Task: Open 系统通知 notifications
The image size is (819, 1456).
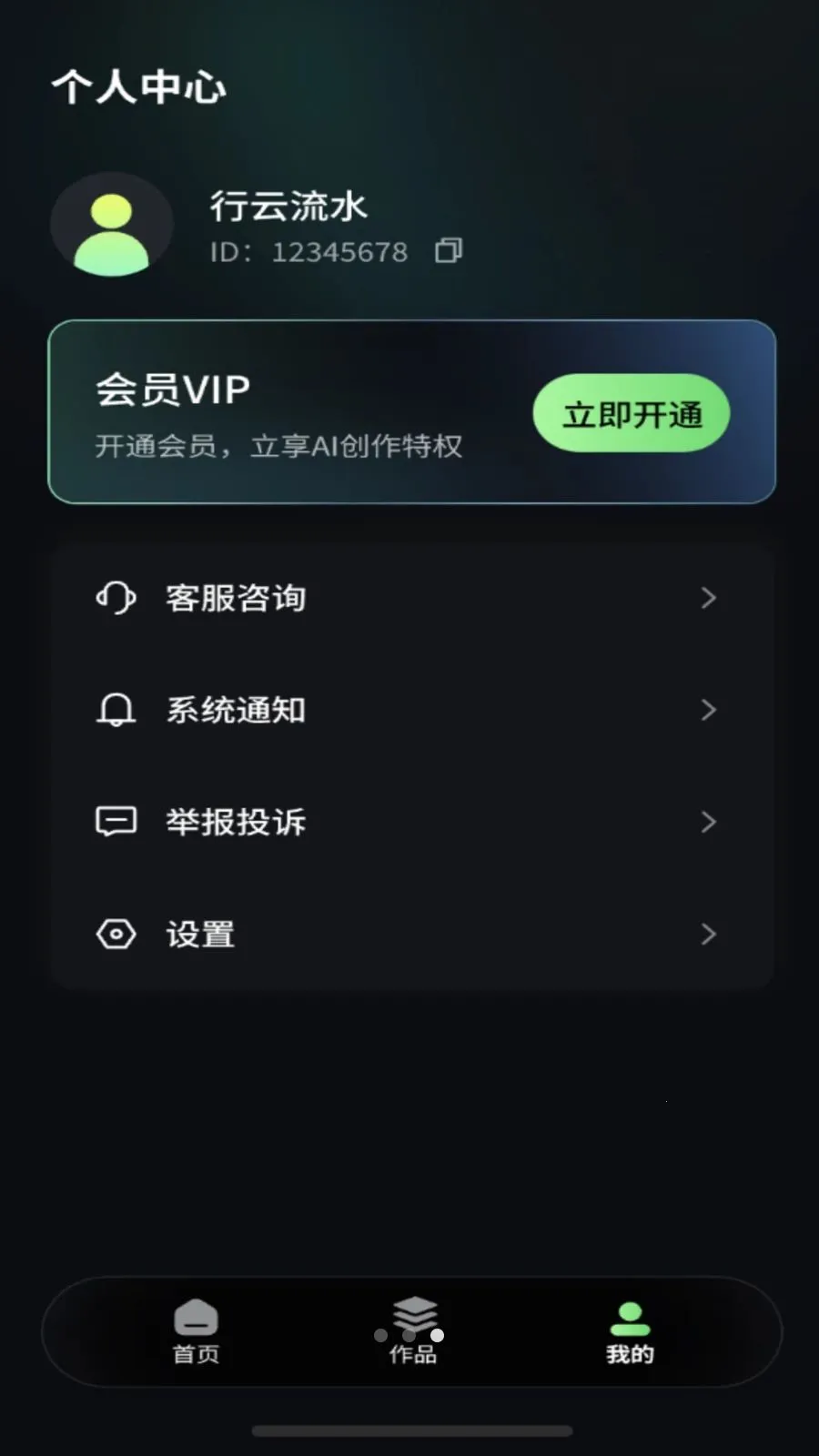Action: coord(411,710)
